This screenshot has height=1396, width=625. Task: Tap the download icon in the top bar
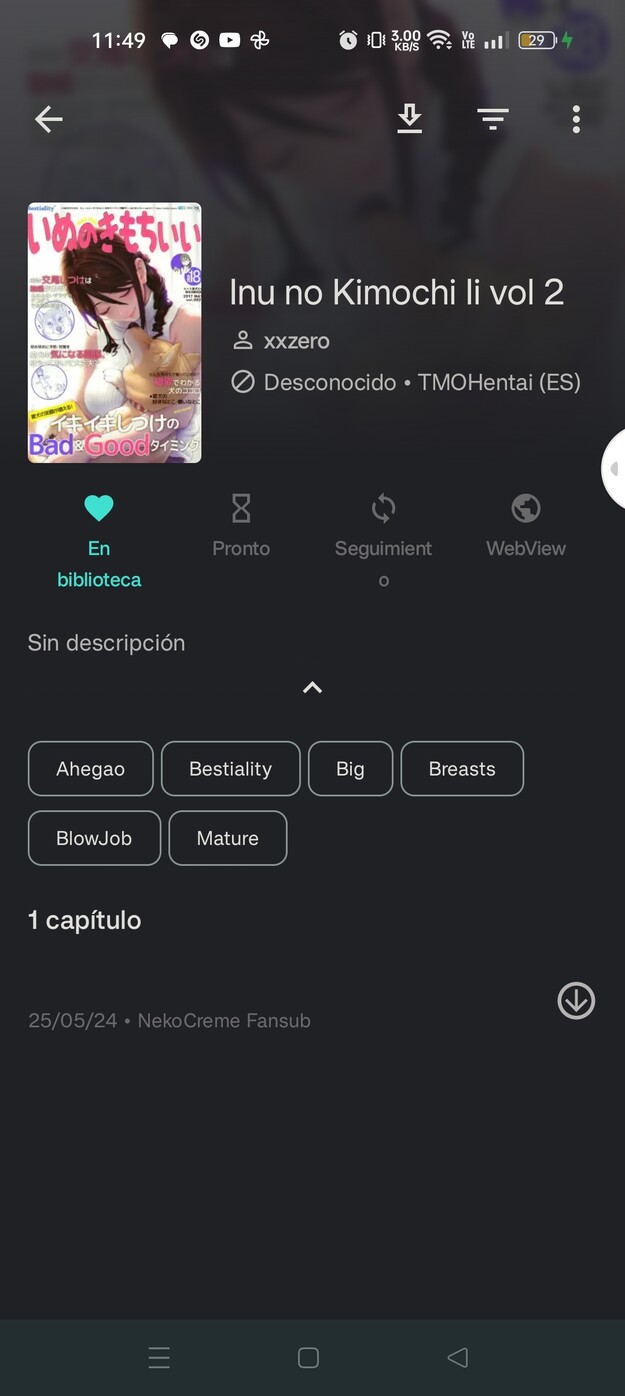[x=410, y=120]
